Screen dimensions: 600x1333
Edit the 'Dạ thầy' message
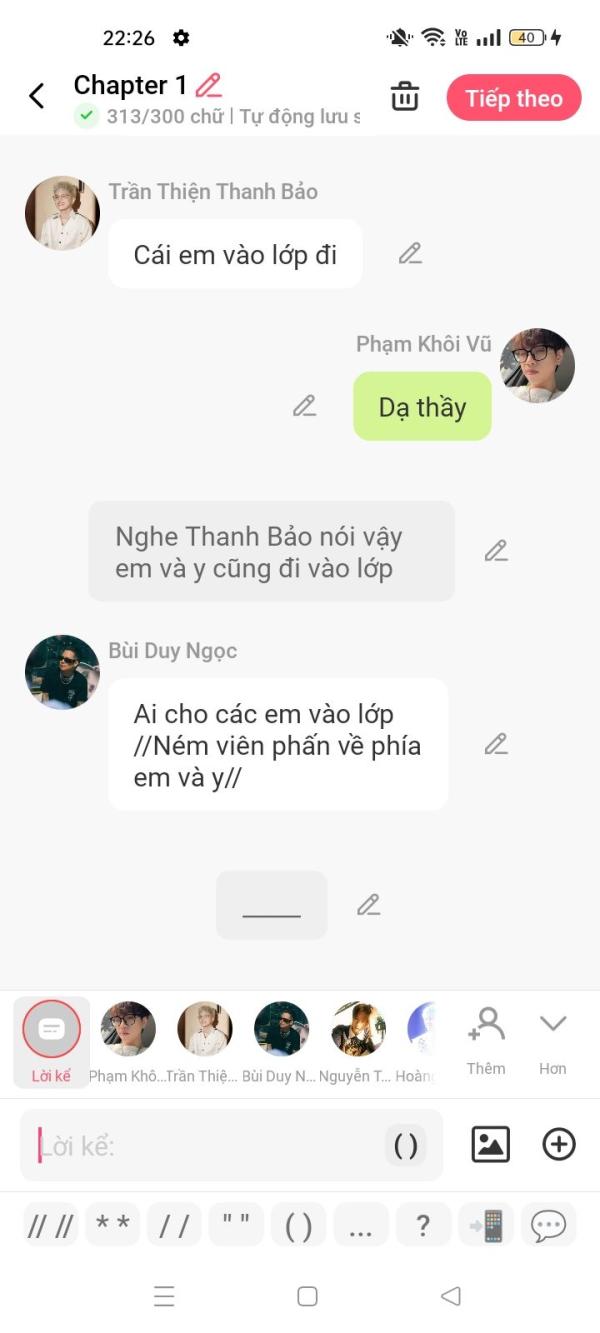tap(305, 406)
